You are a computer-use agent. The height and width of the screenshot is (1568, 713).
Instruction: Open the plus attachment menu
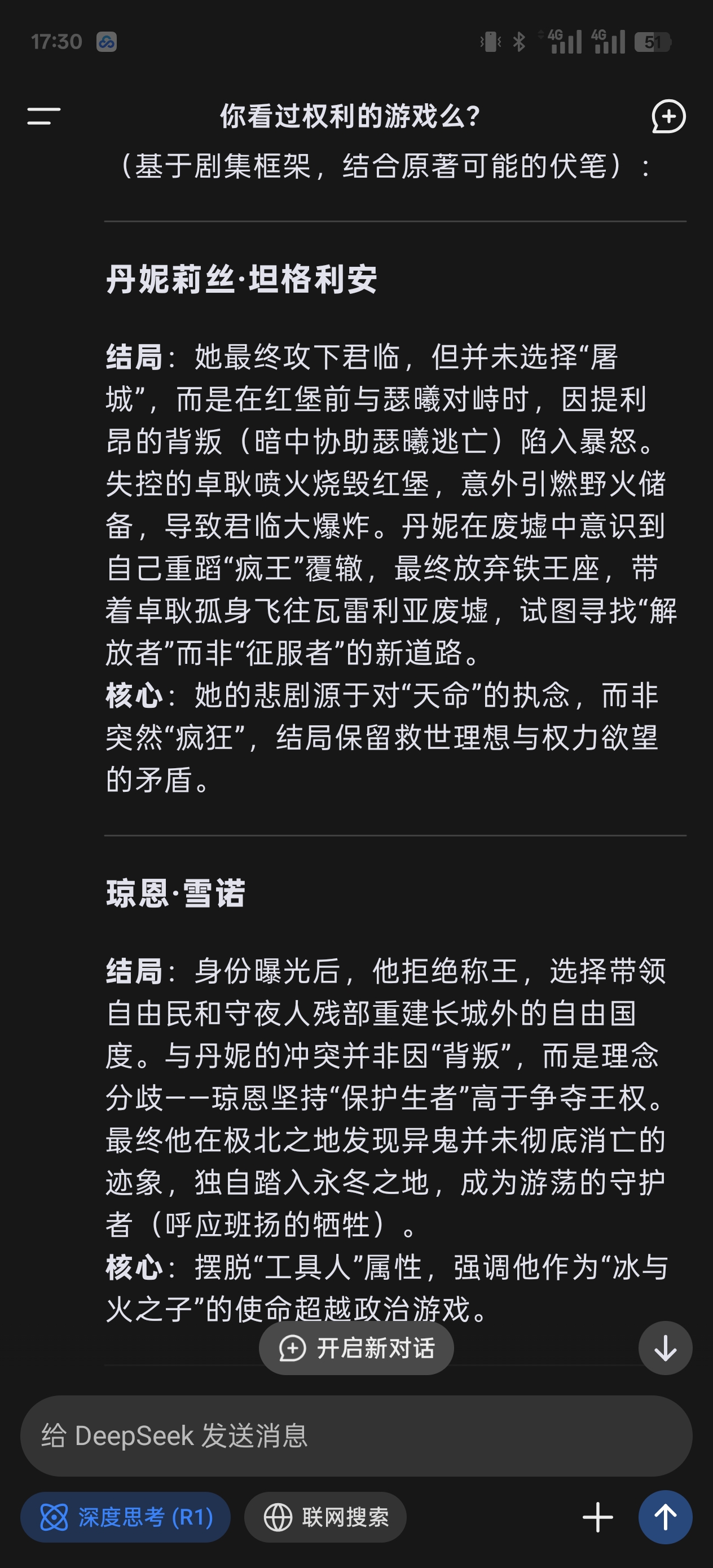(597, 1517)
